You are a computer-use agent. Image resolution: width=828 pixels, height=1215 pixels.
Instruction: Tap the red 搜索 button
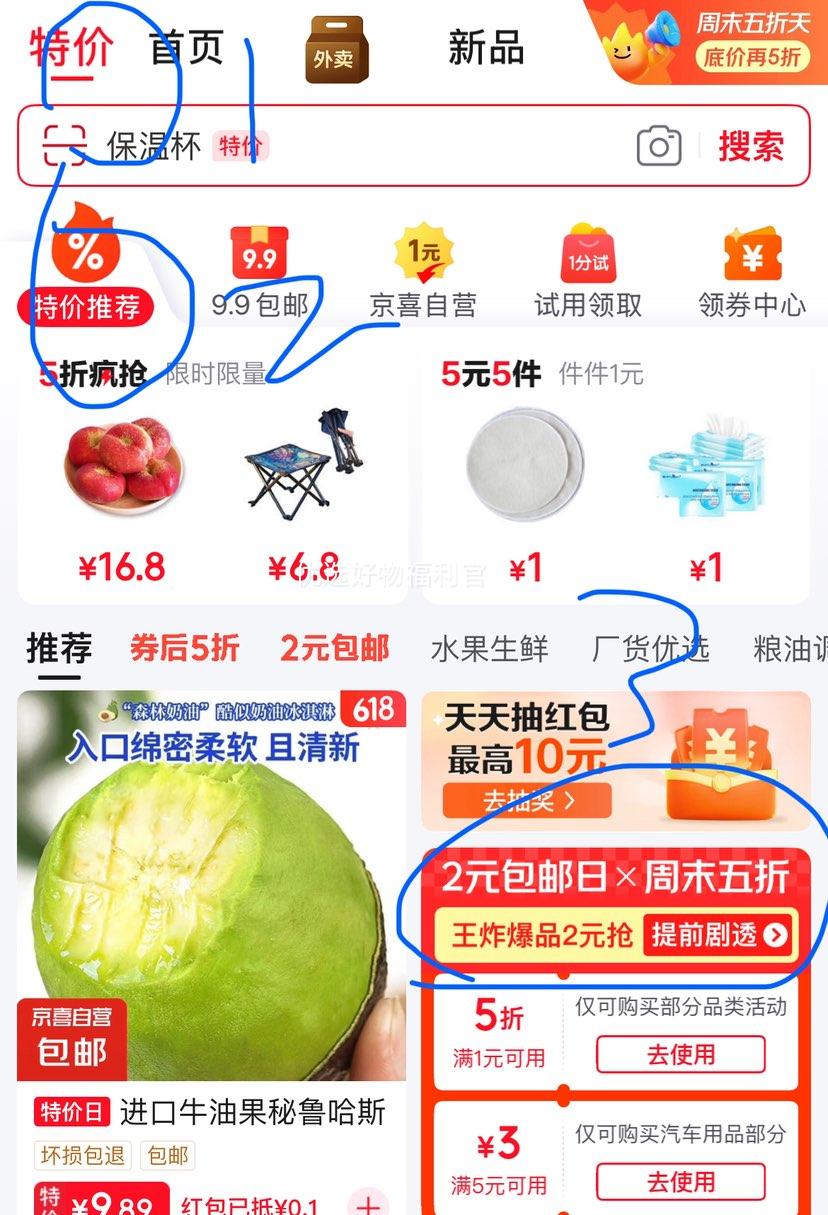[x=750, y=147]
